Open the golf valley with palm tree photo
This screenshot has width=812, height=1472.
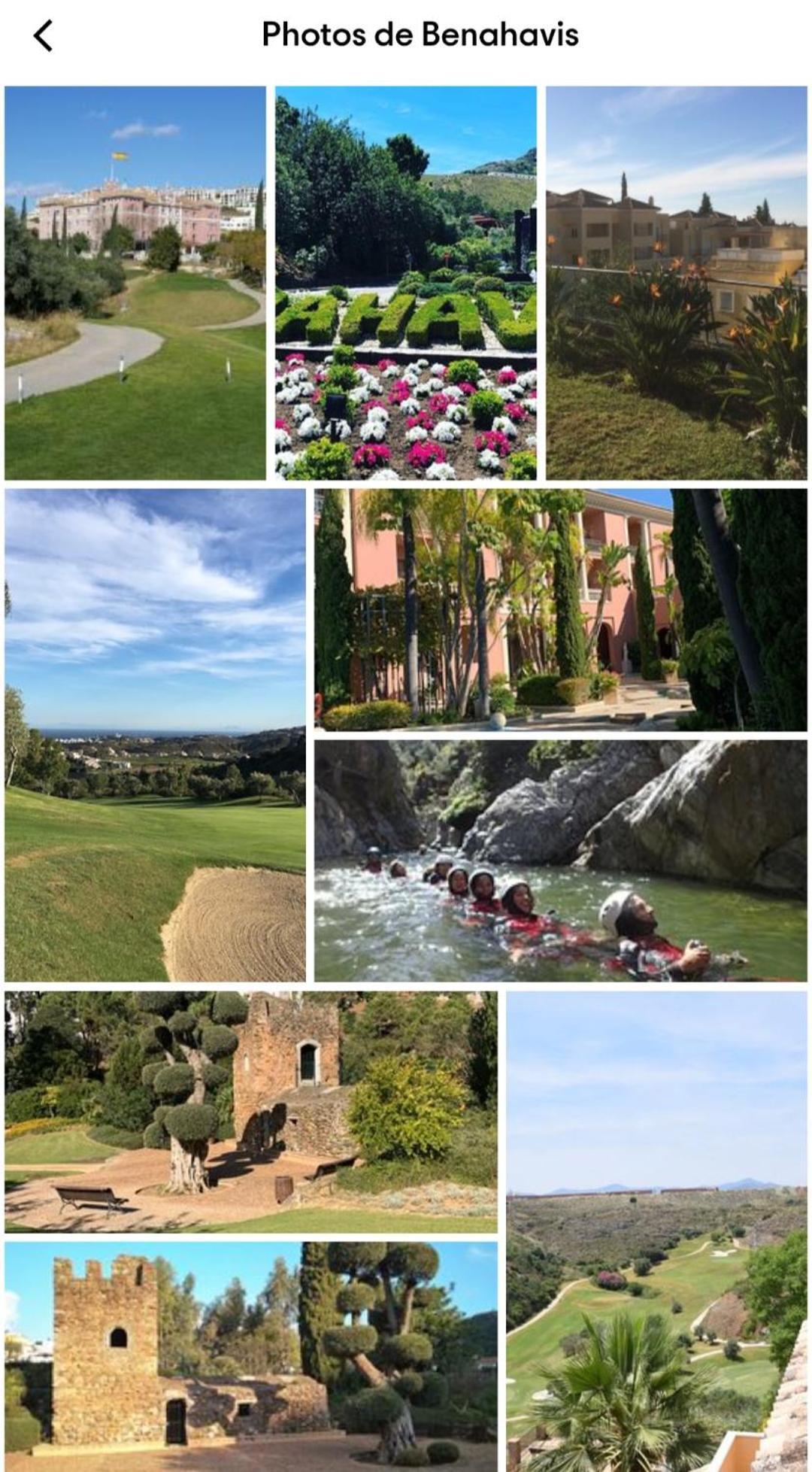pyautogui.click(x=656, y=1231)
